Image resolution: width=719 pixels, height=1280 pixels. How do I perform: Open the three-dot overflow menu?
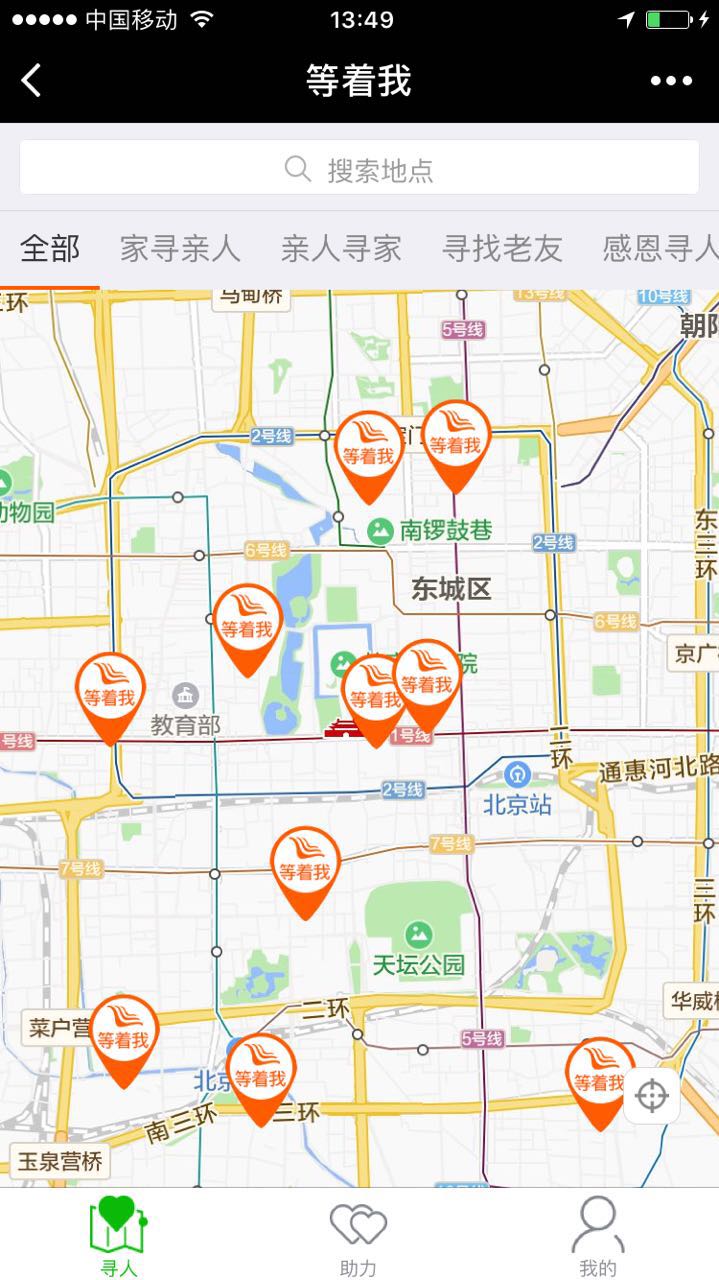671,81
